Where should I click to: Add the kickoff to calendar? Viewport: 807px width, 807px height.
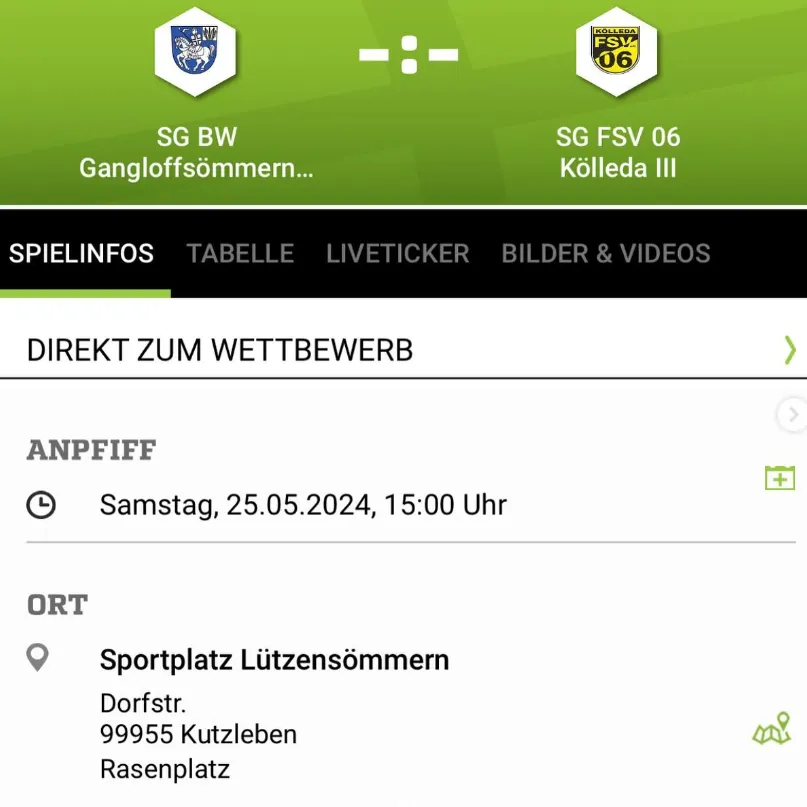click(779, 478)
